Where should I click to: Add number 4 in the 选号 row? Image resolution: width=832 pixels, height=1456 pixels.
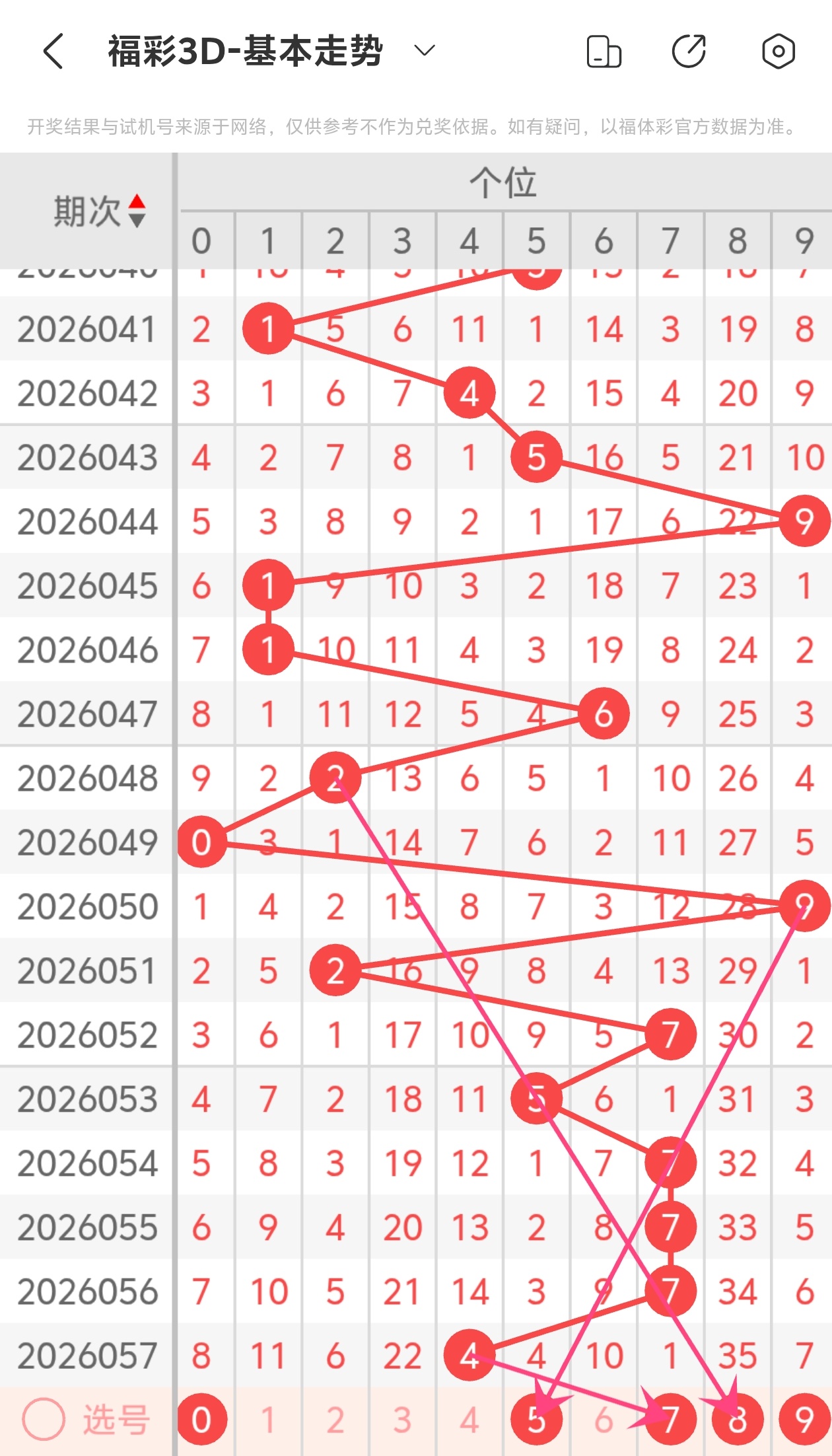[469, 1420]
